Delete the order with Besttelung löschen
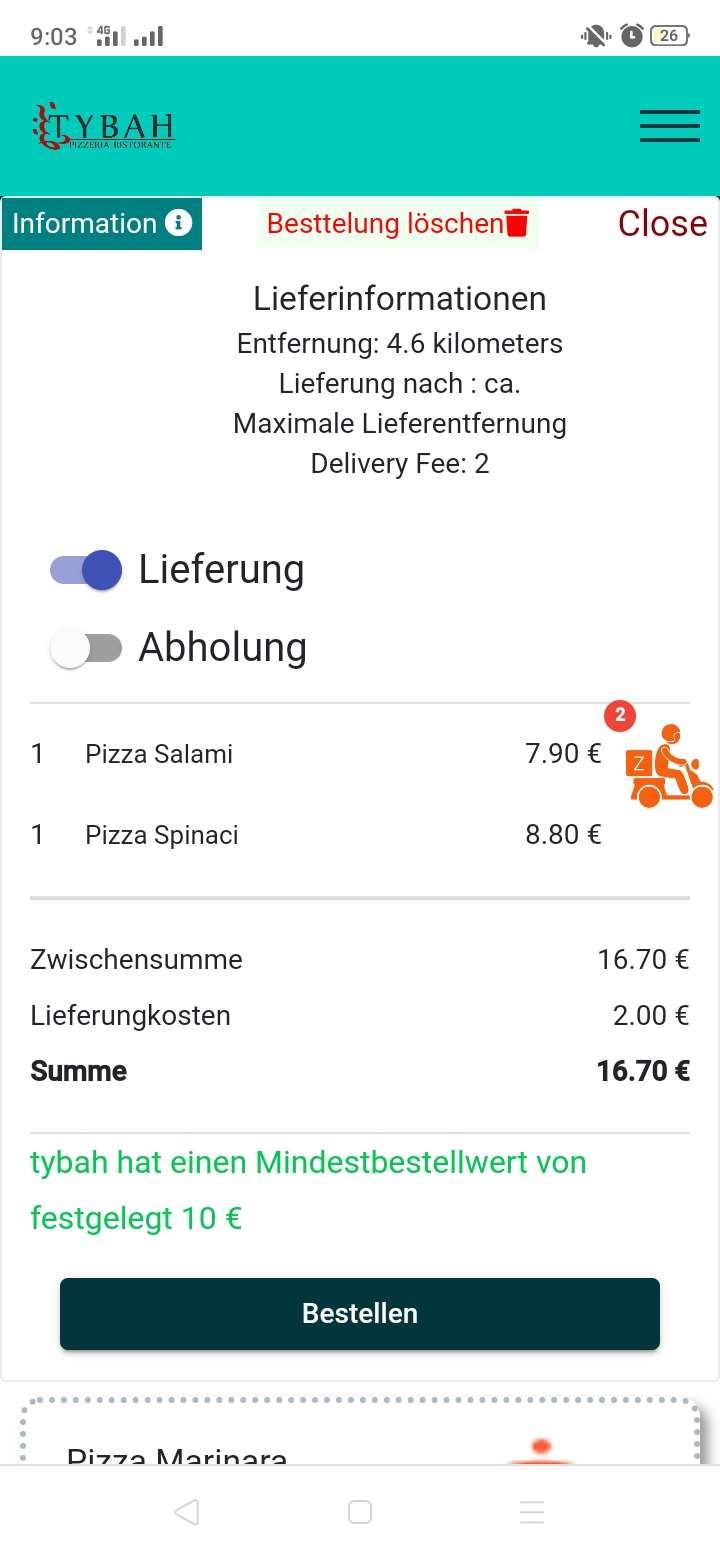Screen dimensions: 720x1560 [398, 223]
